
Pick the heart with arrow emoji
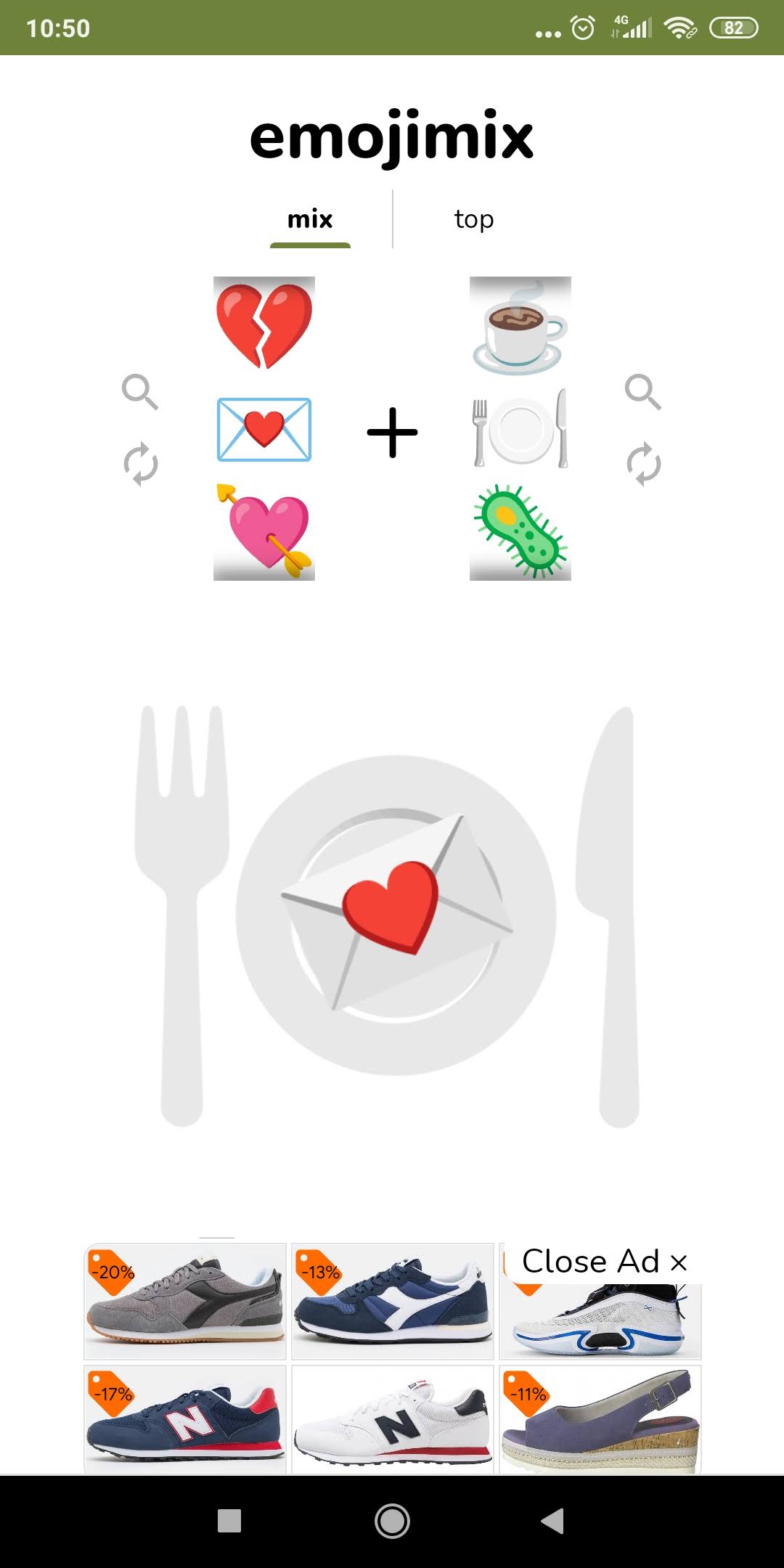coord(264,531)
